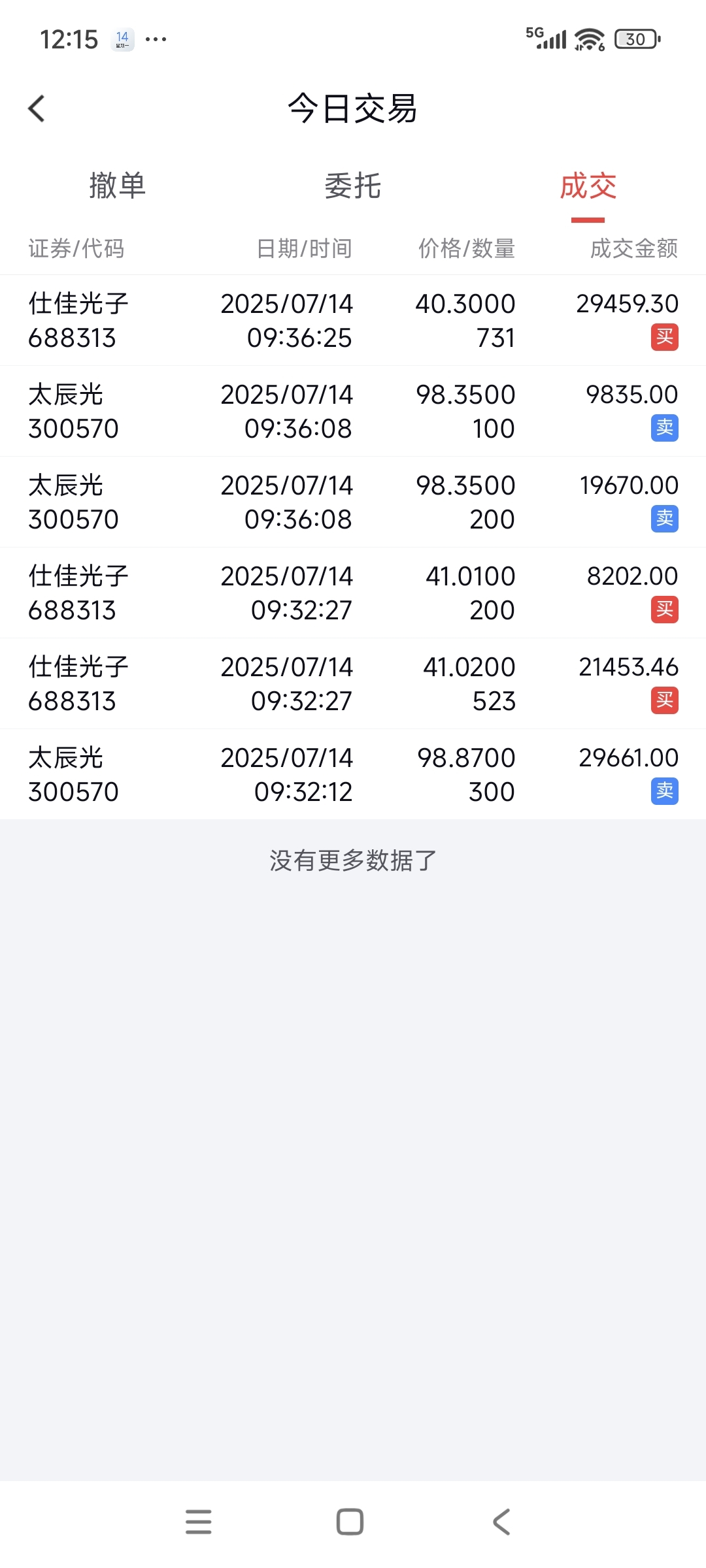Screen dimensions: 706x1568
Task: Select the 成交 tab
Action: [x=588, y=186]
